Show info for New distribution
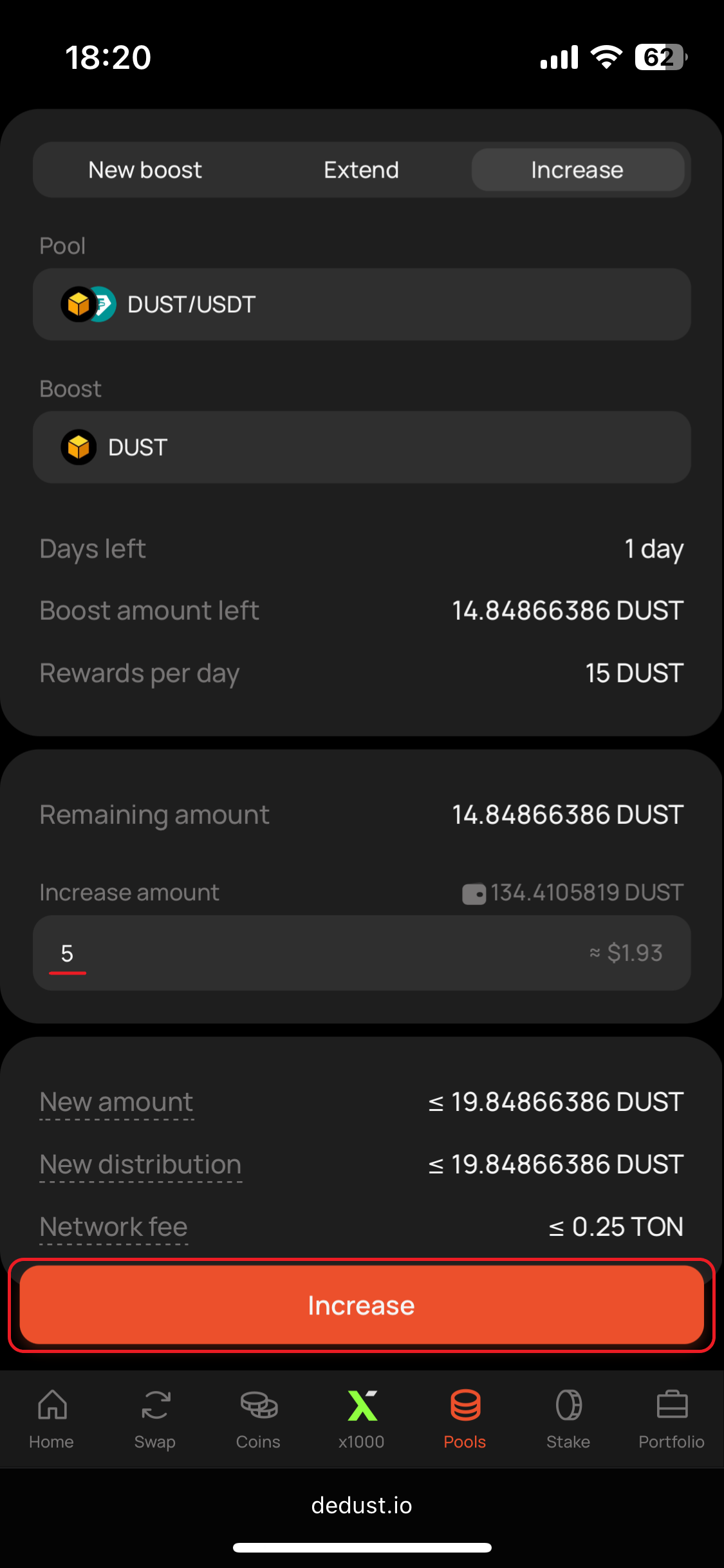This screenshot has width=724, height=1568. (x=140, y=1165)
